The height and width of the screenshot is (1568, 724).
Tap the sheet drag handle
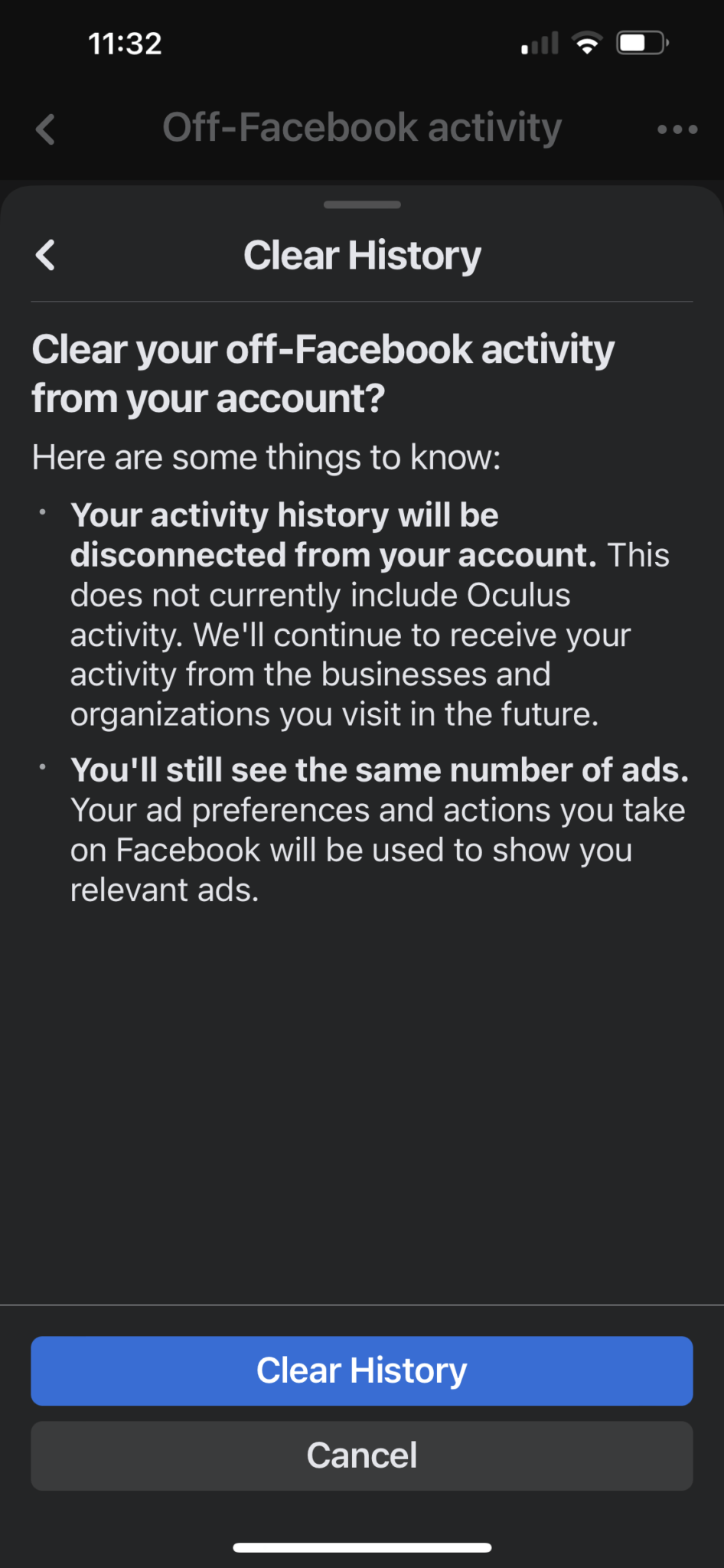click(x=362, y=204)
